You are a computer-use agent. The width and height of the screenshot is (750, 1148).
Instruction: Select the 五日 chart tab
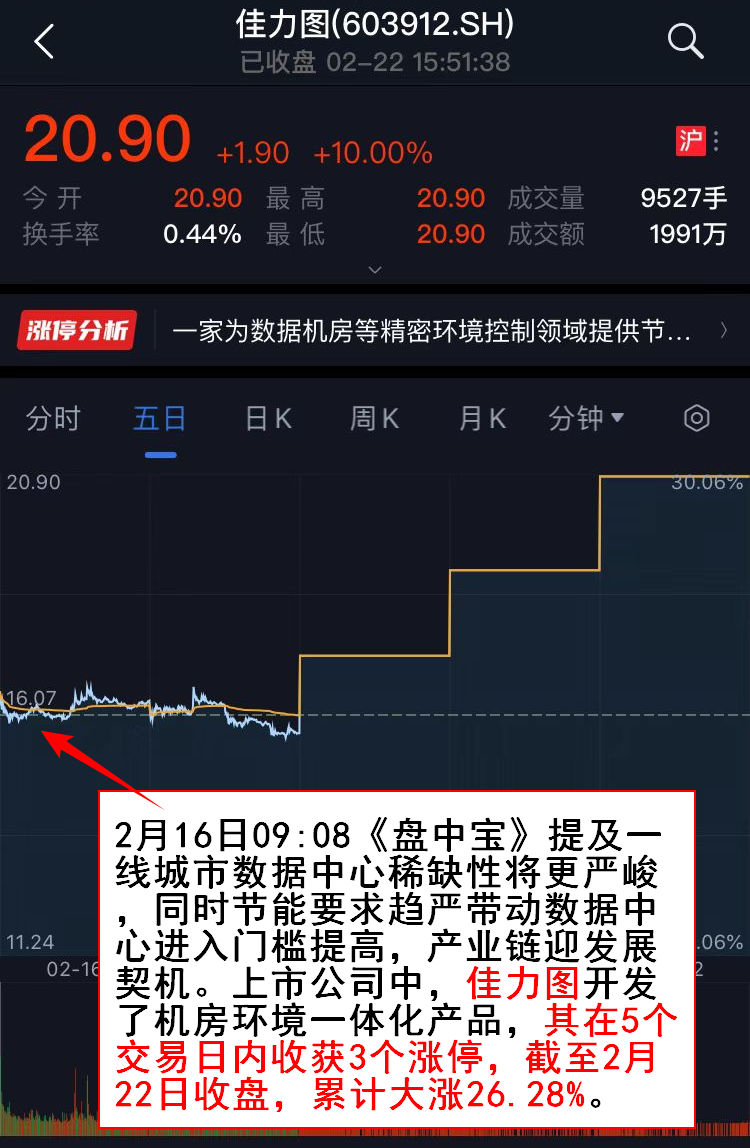point(160,419)
